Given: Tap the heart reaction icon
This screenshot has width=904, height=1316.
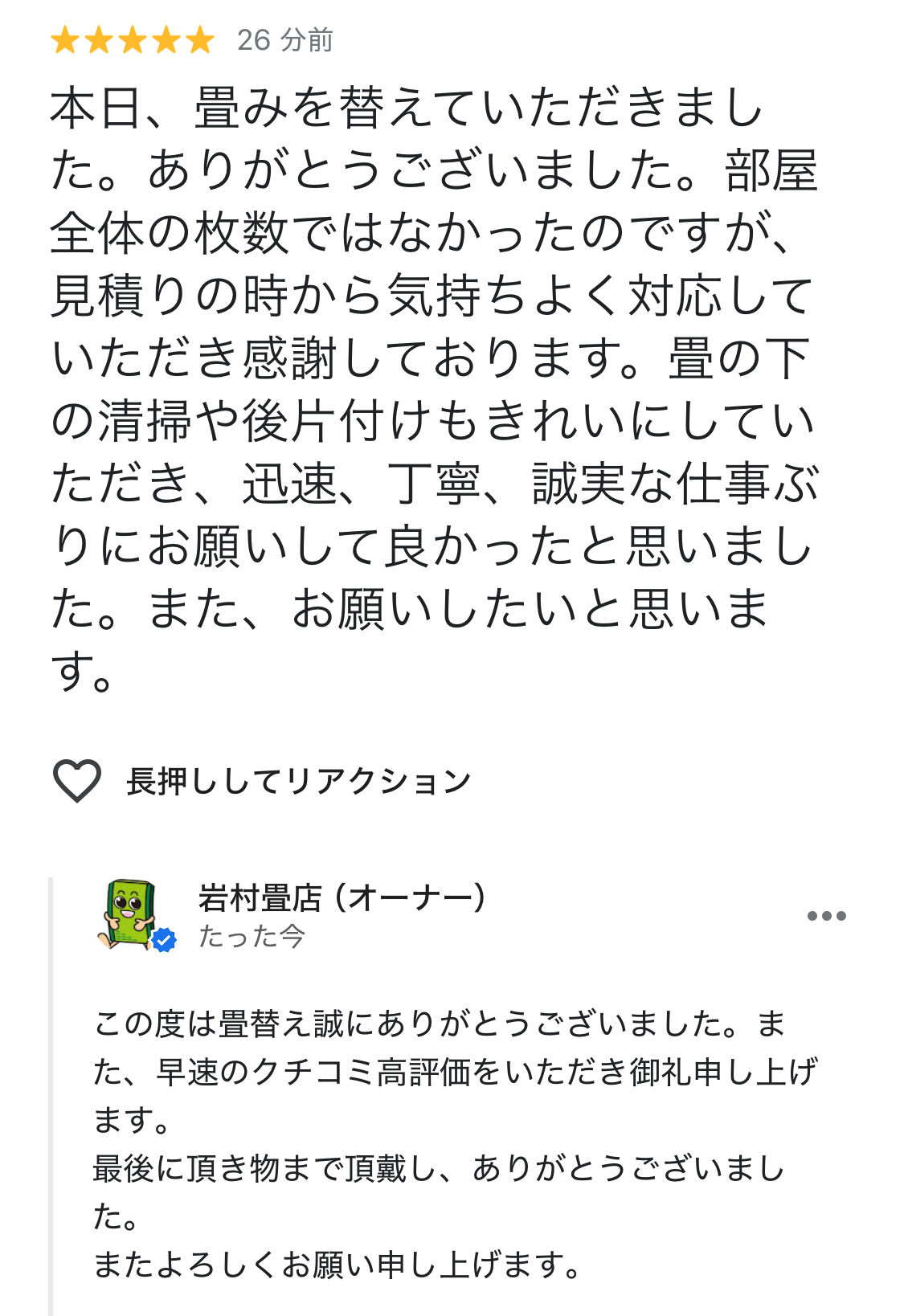Looking at the screenshot, I should coord(77,781).
